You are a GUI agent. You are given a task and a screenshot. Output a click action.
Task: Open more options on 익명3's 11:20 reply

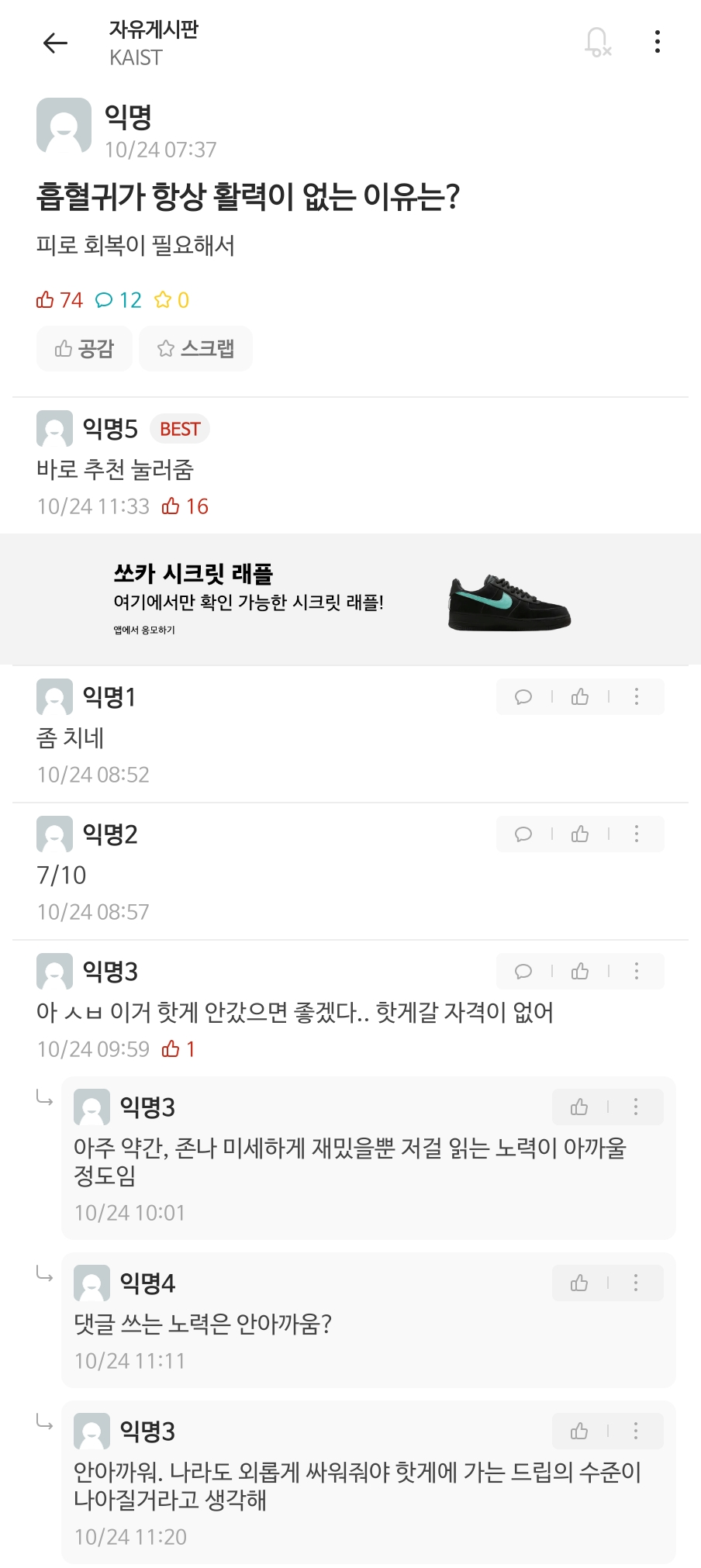pyautogui.click(x=636, y=1432)
